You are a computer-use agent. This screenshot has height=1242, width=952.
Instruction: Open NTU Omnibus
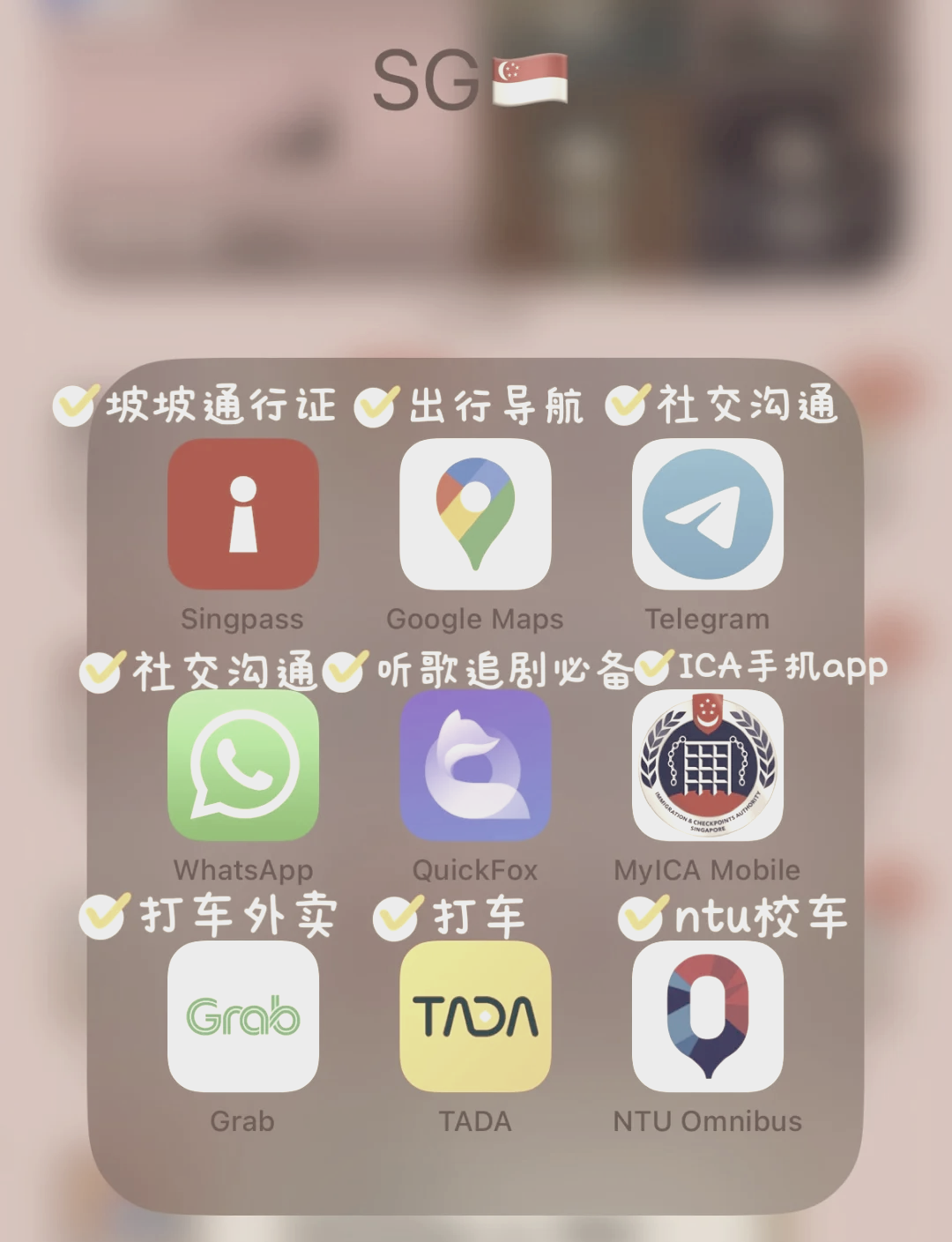(x=707, y=1016)
